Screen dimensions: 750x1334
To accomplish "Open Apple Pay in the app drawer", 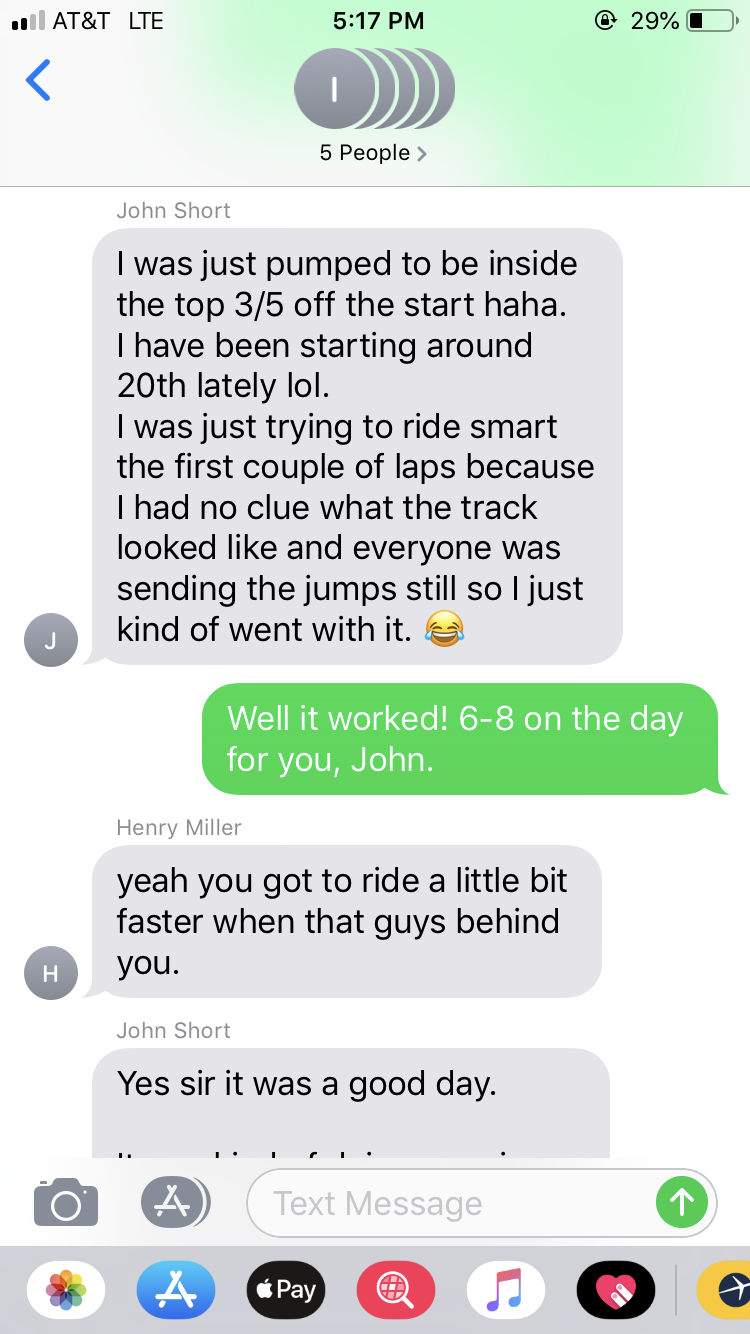I will (x=286, y=1290).
